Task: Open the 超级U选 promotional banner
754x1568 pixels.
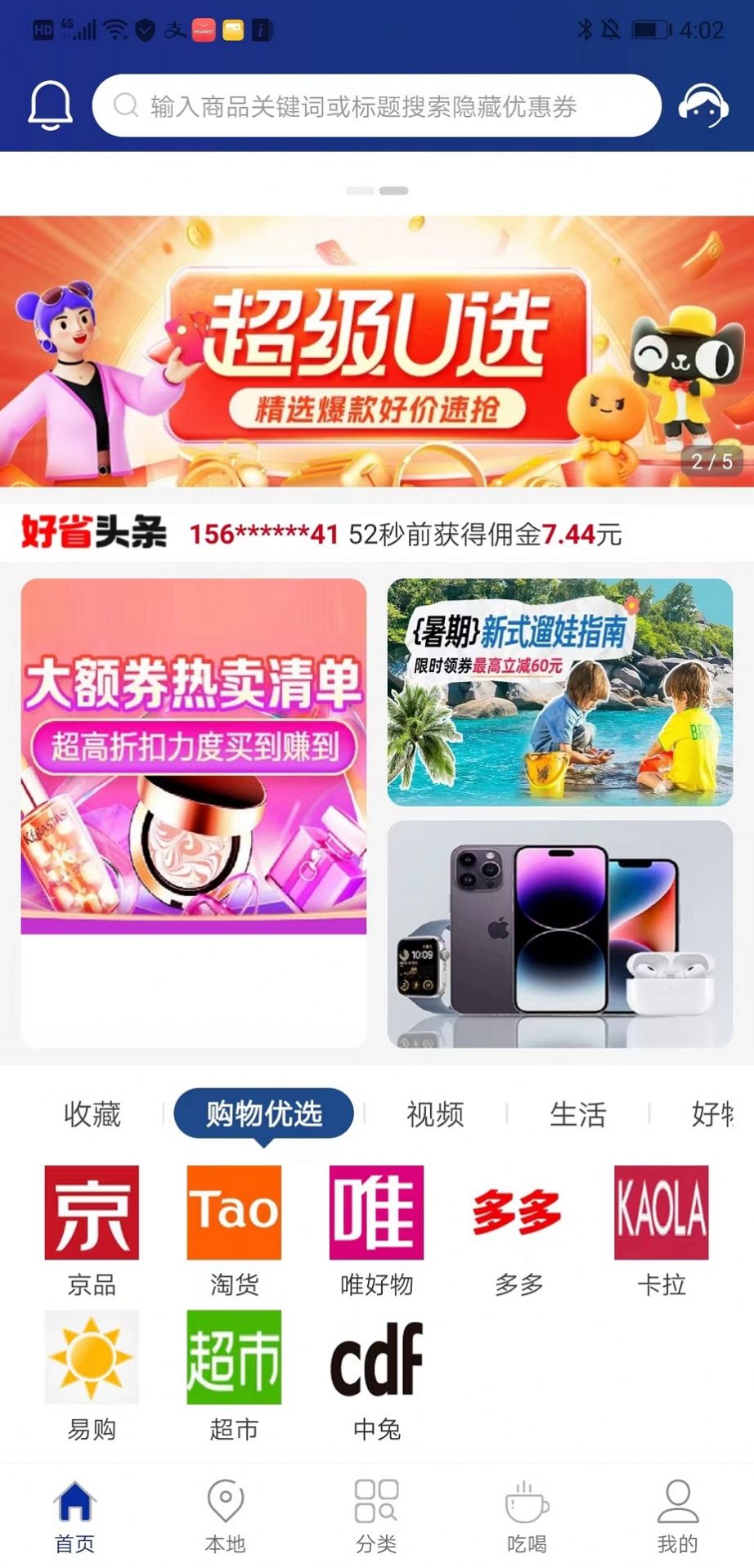Action: click(x=377, y=352)
